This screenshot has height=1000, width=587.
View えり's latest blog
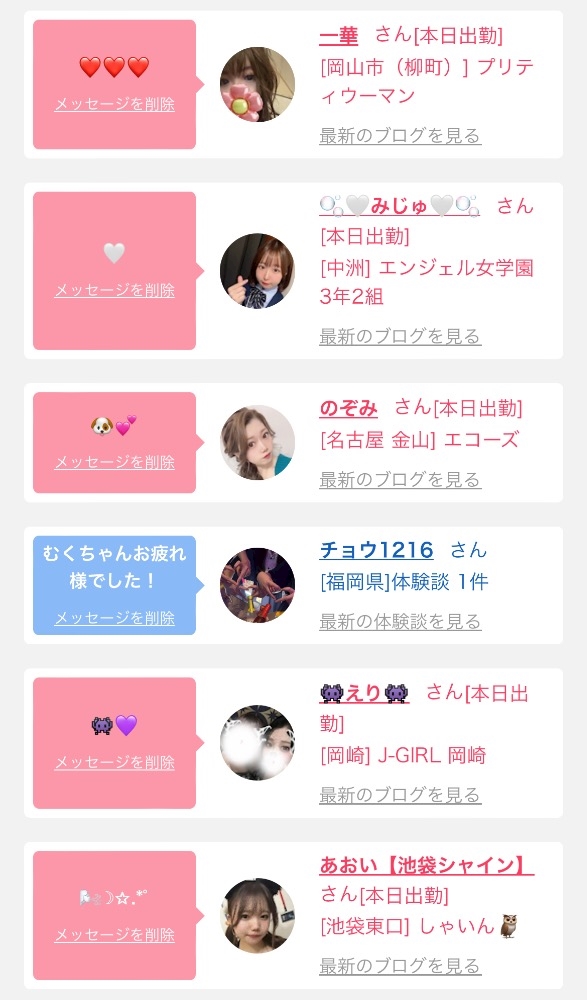coord(399,795)
